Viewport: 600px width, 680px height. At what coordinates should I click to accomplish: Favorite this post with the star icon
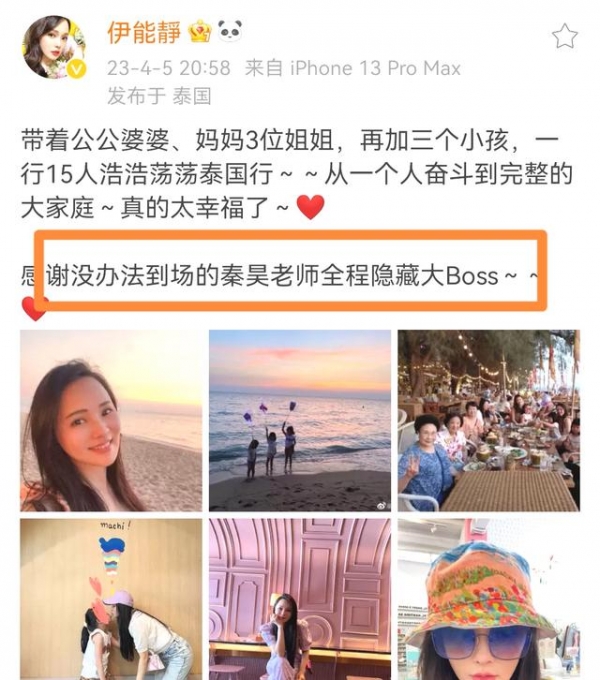(x=565, y=37)
